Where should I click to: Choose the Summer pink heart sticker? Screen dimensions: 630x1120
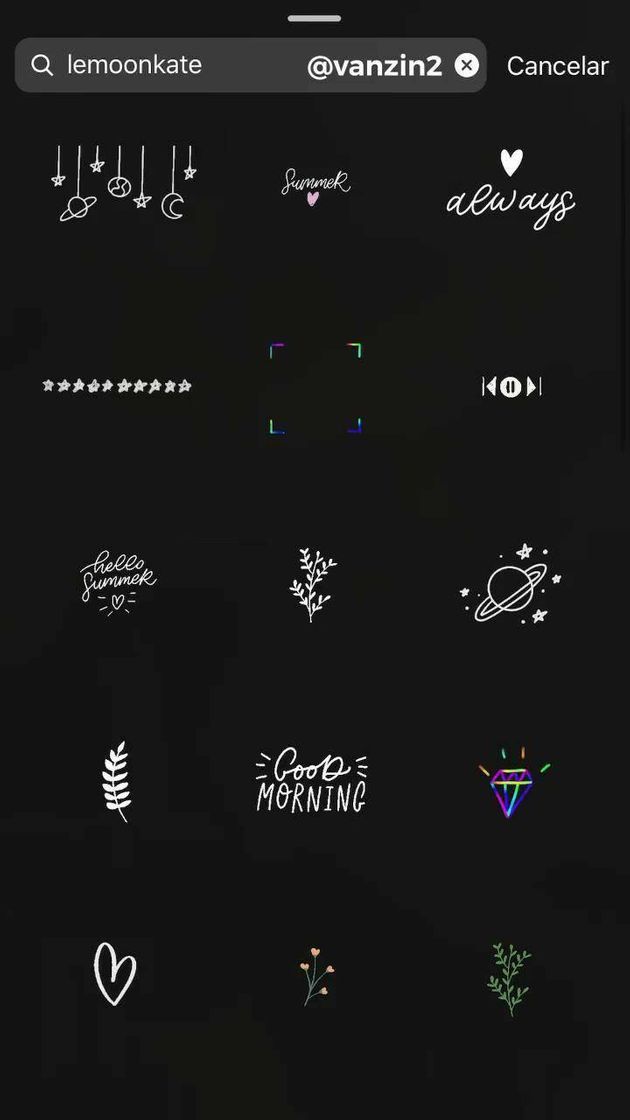tap(315, 185)
